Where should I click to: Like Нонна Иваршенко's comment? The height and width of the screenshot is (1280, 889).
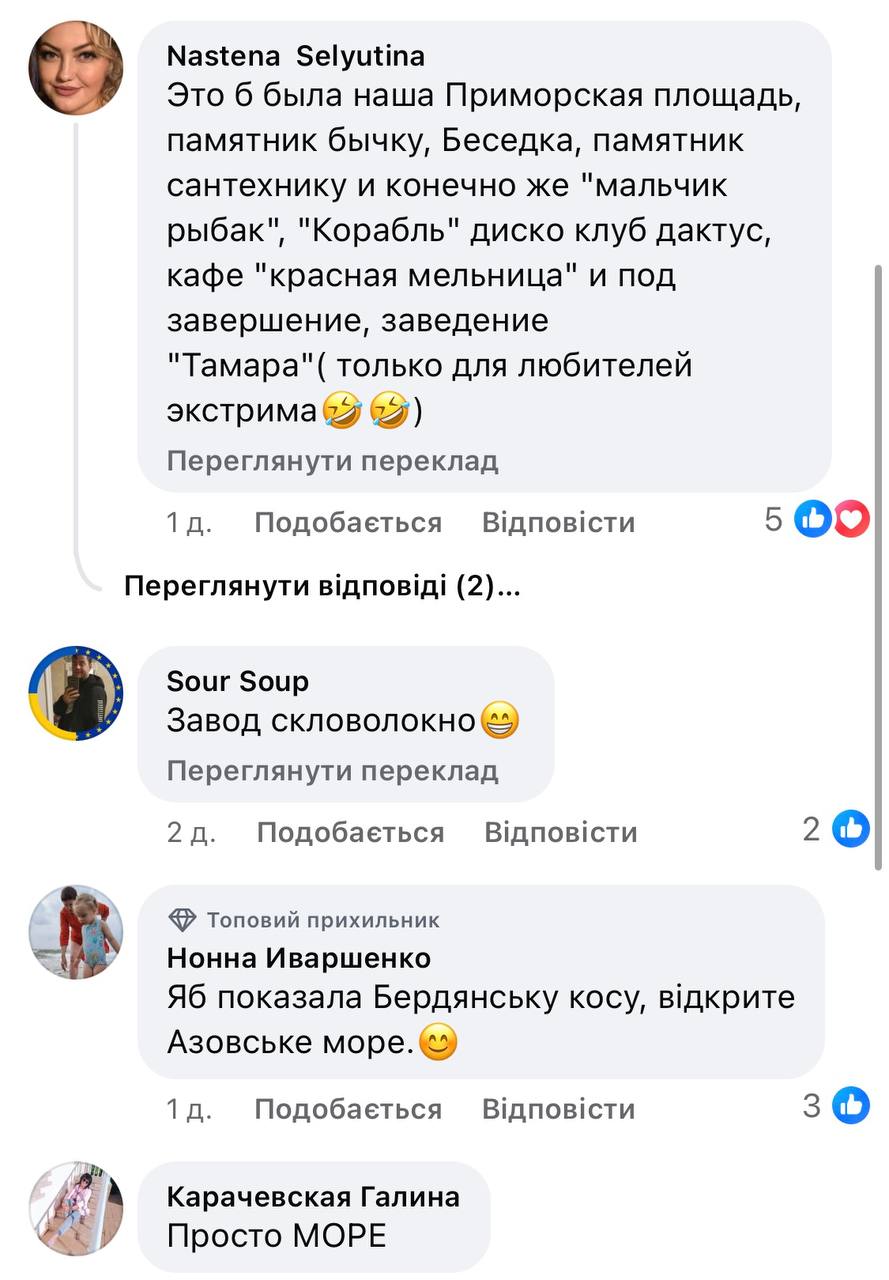click(347, 1109)
